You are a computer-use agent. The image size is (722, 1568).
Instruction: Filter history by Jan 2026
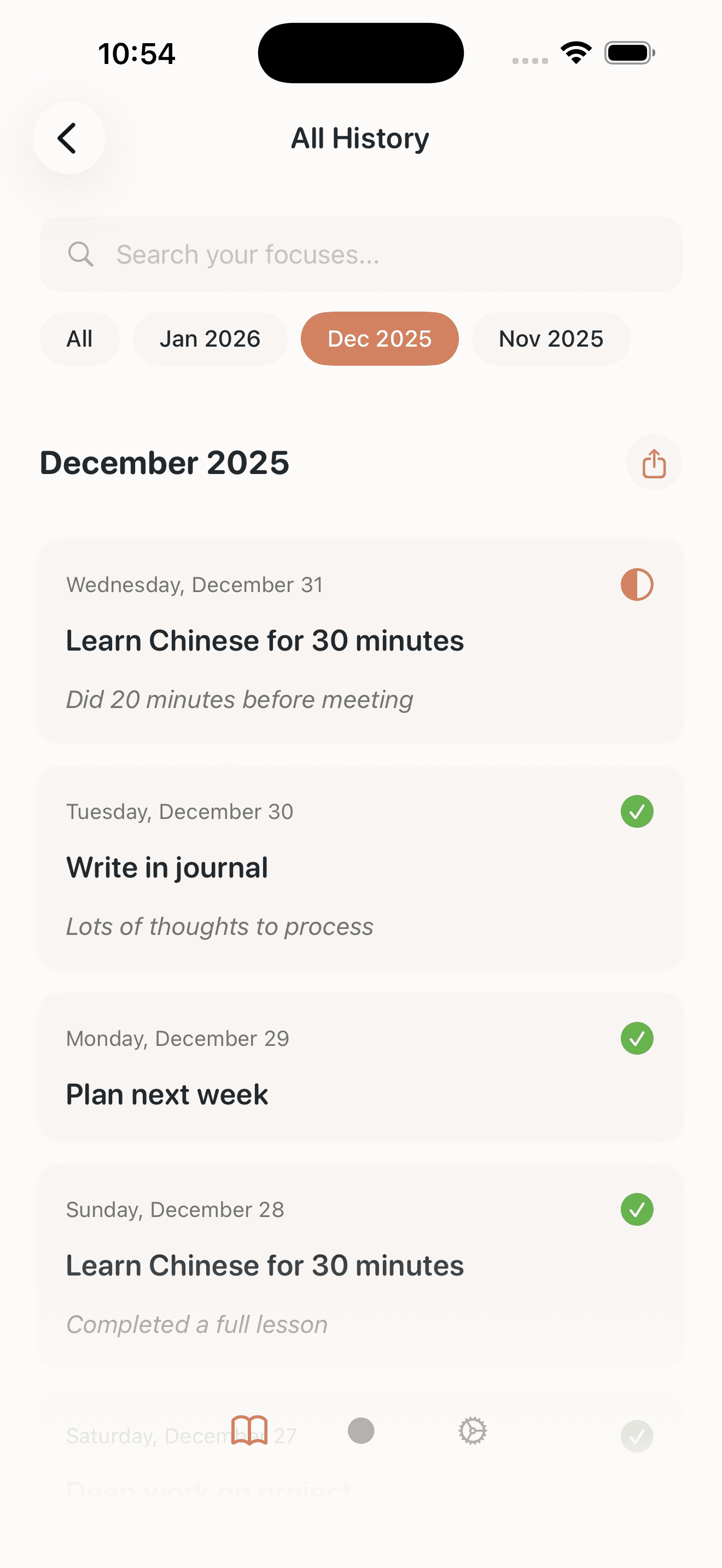pos(210,338)
